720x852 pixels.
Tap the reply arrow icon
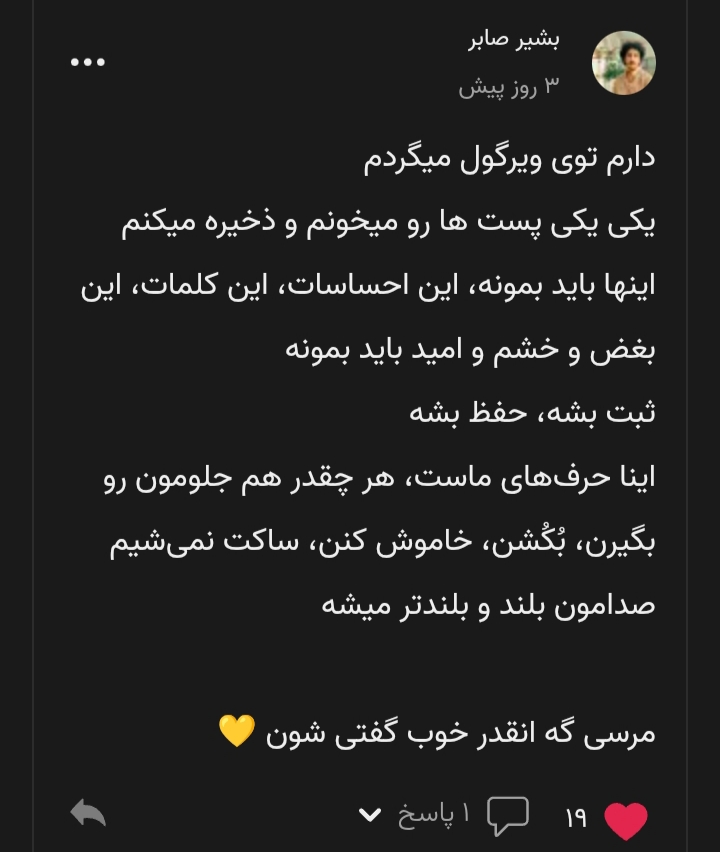89,813
